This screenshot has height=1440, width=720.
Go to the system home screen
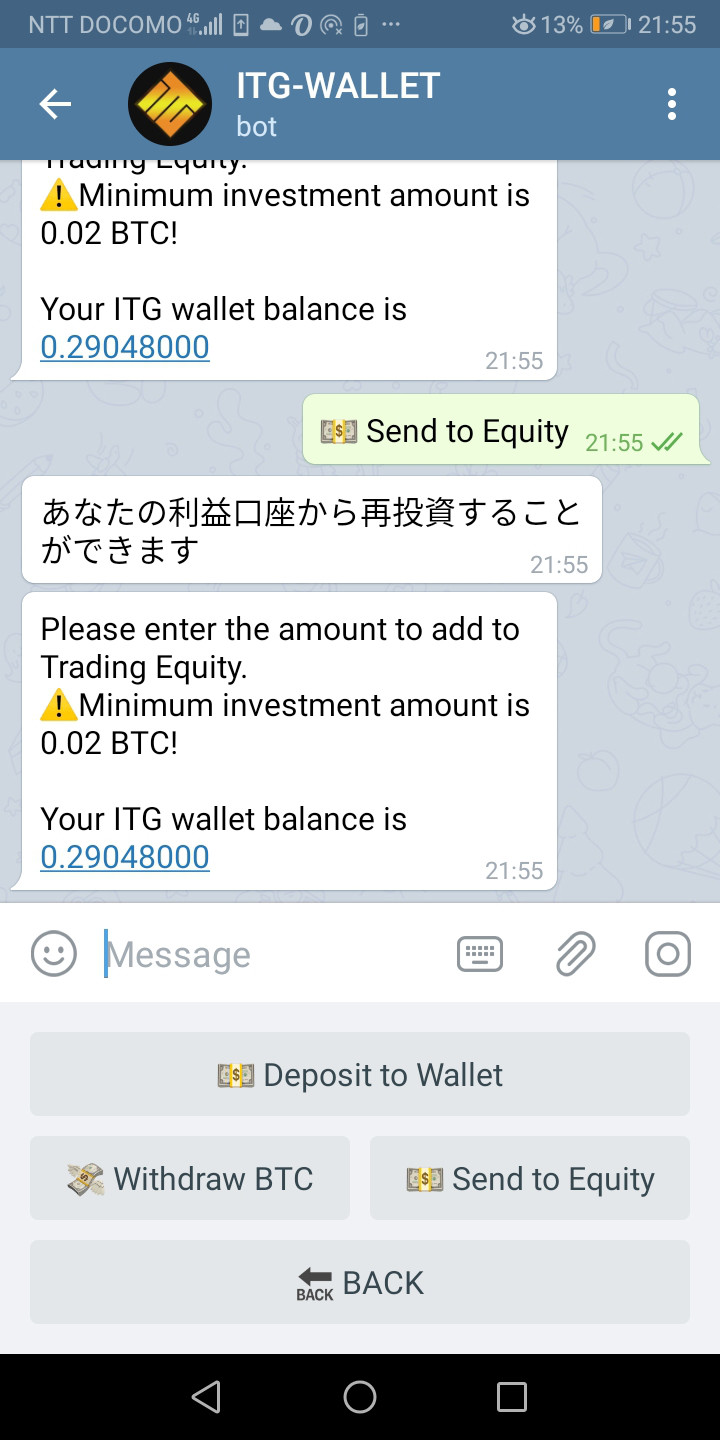pyautogui.click(x=360, y=1397)
